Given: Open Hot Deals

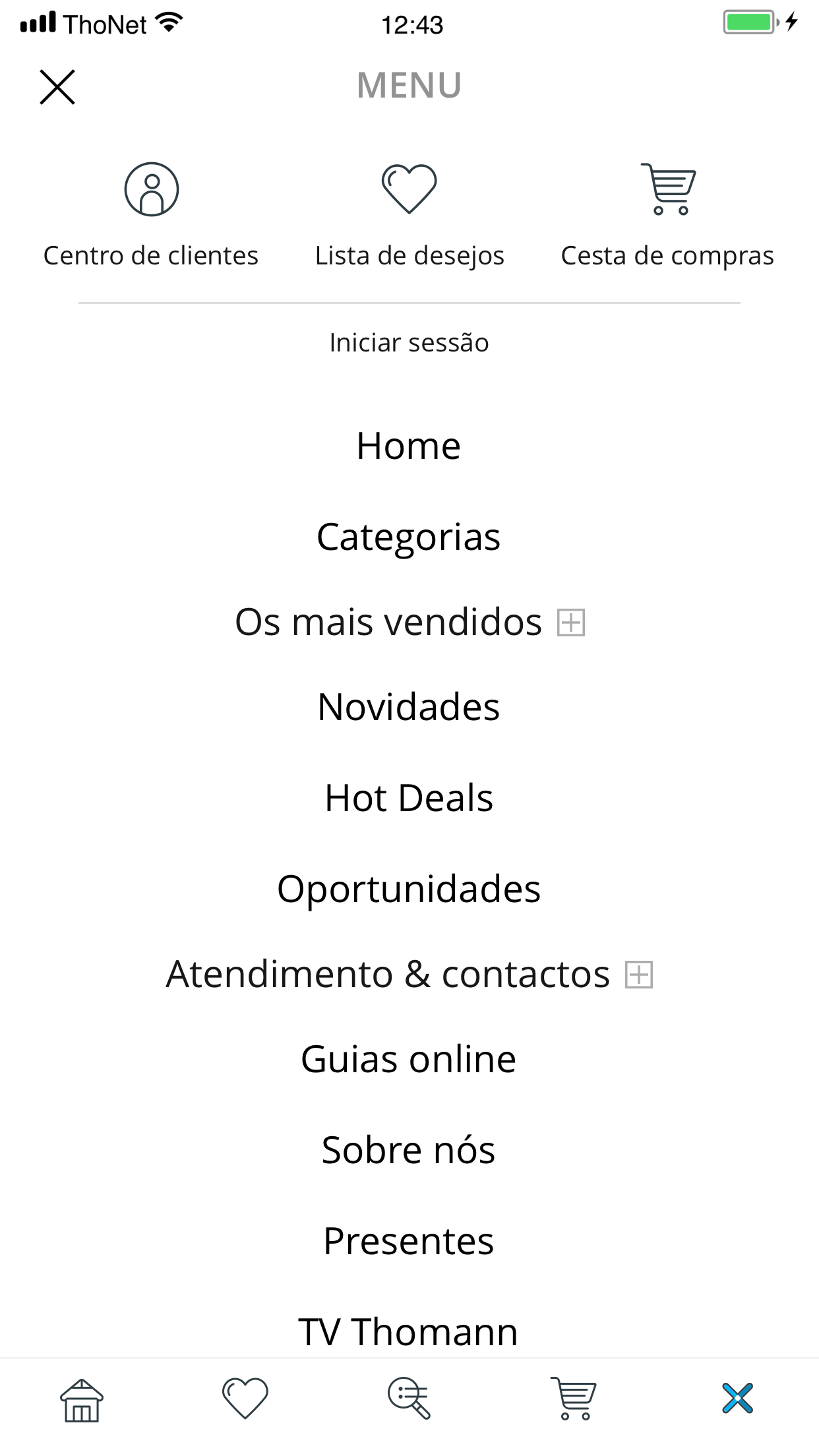Looking at the screenshot, I should pyautogui.click(x=409, y=798).
